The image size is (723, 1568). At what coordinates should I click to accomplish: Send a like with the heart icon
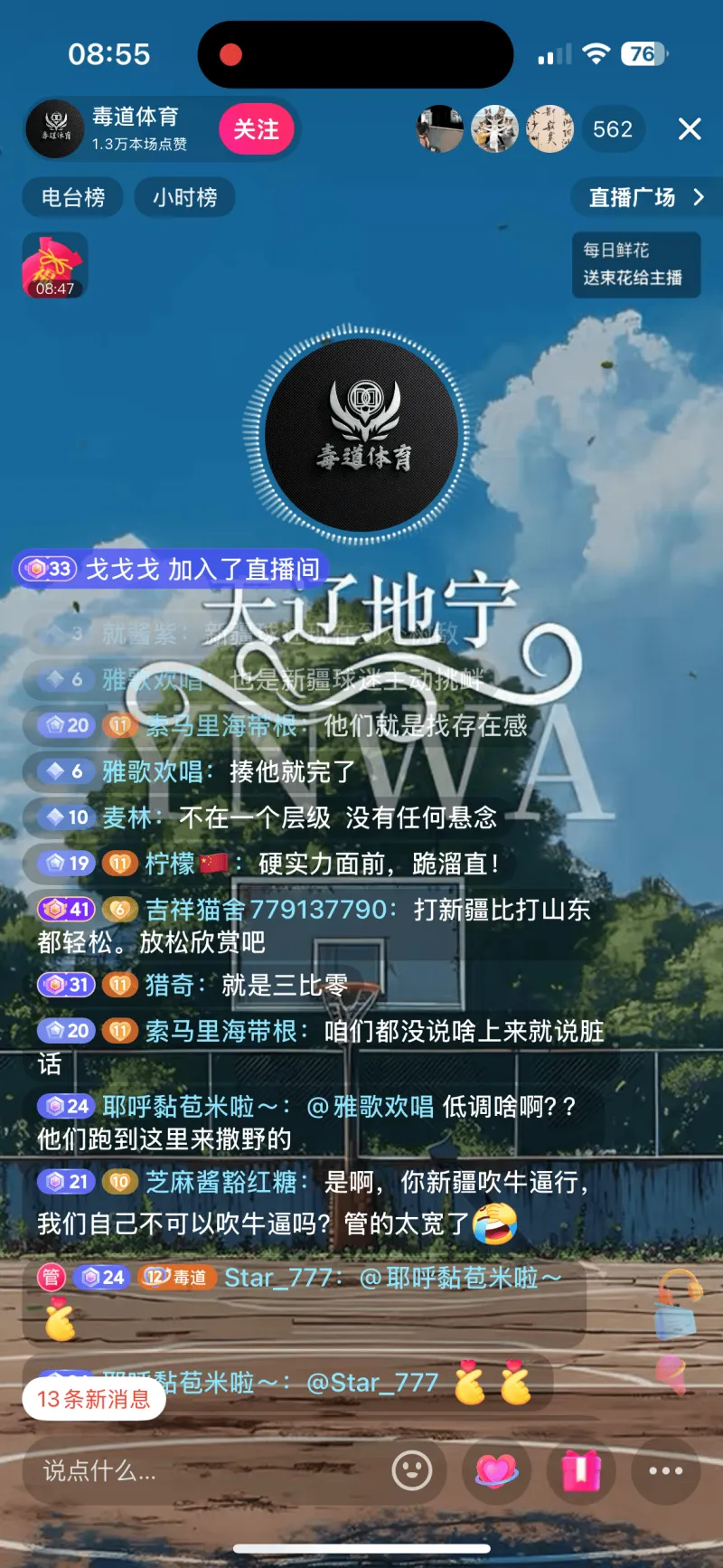click(496, 1470)
